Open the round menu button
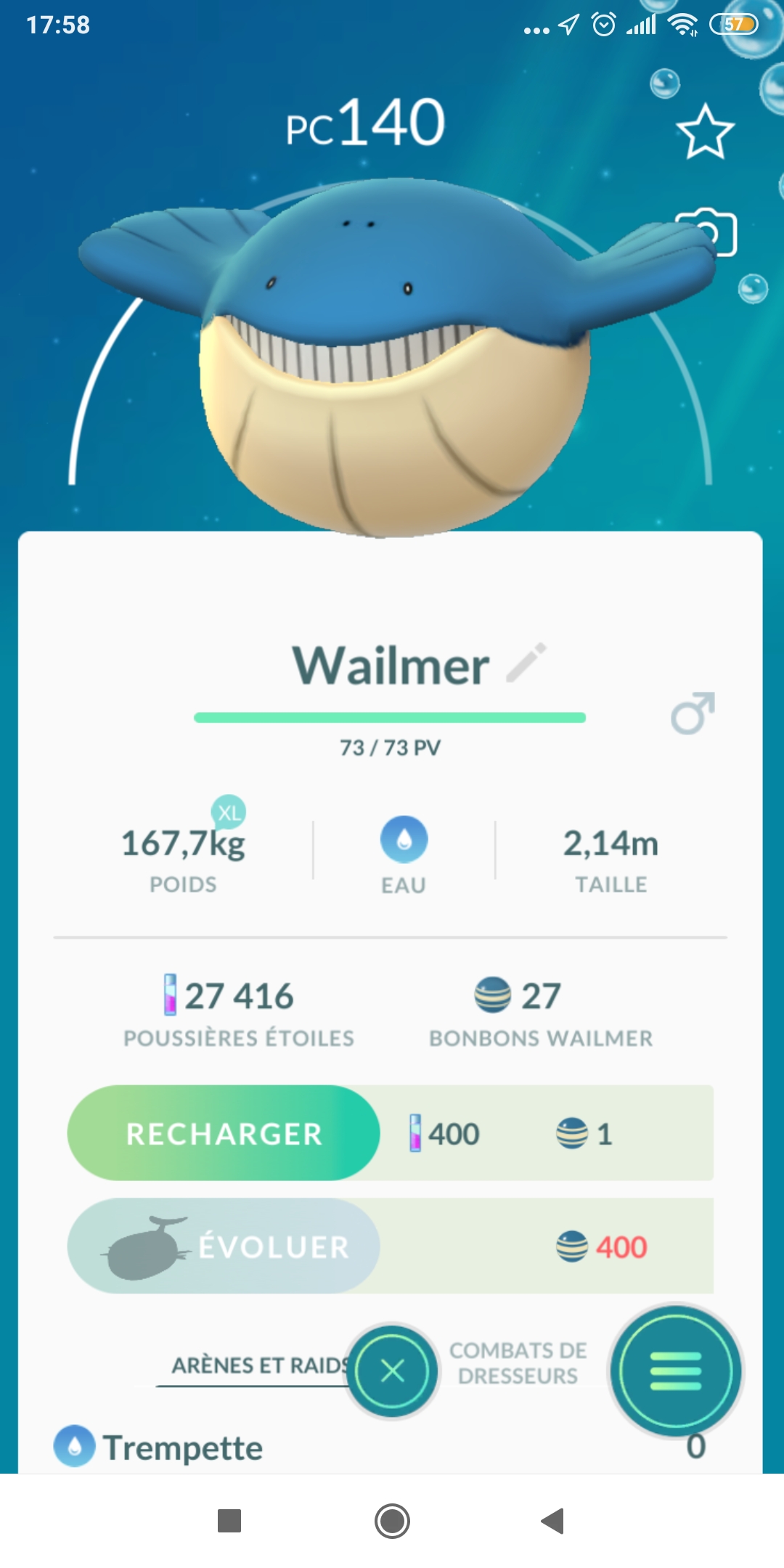Screen dimensions: 784x1568 click(x=676, y=1371)
